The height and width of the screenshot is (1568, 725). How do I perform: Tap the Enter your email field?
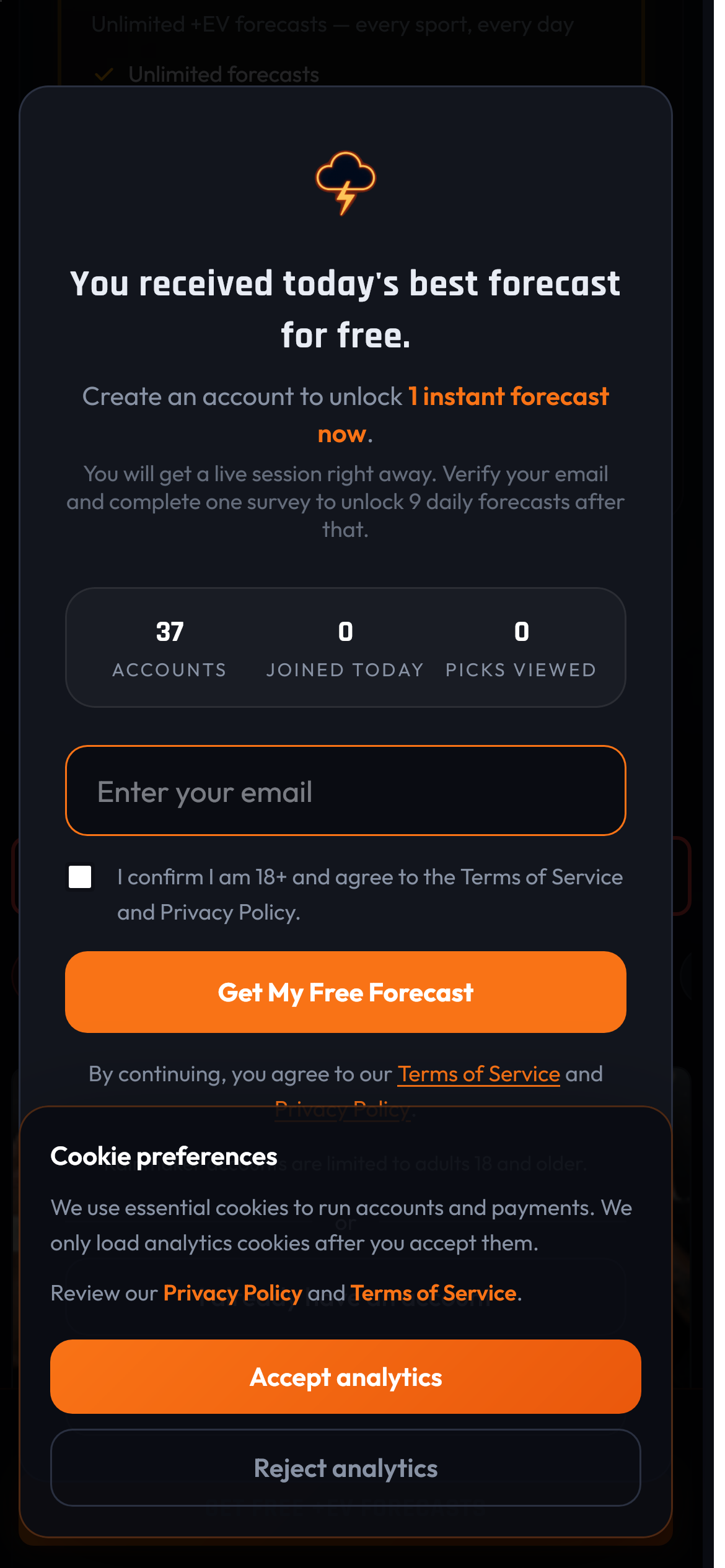345,791
